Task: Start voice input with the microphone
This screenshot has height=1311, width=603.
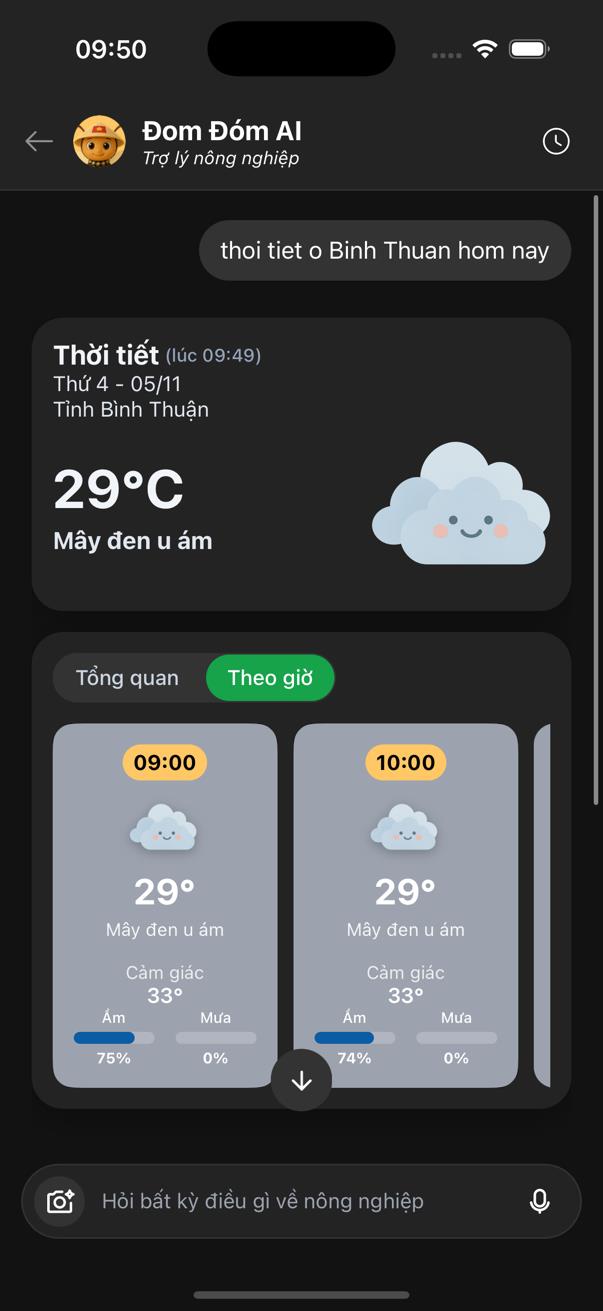Action: tap(539, 1201)
